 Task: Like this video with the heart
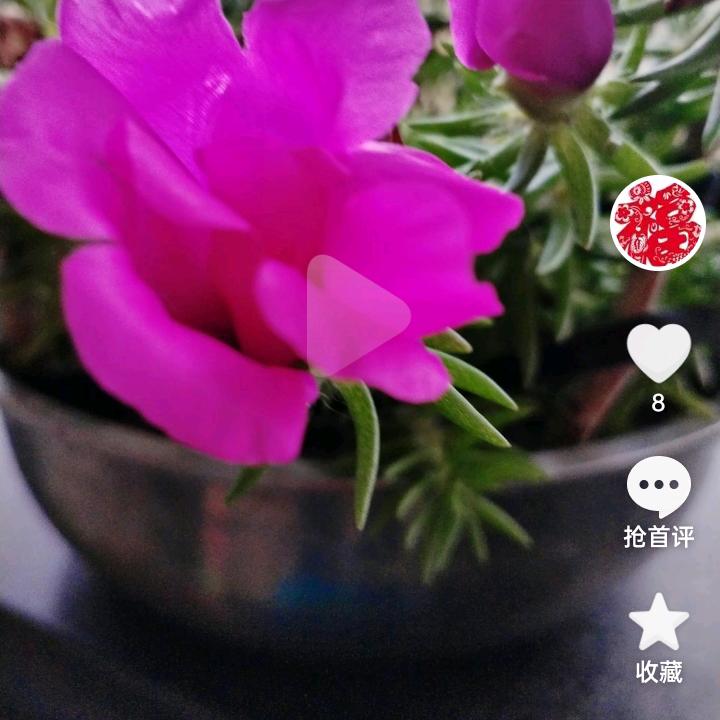(x=658, y=352)
